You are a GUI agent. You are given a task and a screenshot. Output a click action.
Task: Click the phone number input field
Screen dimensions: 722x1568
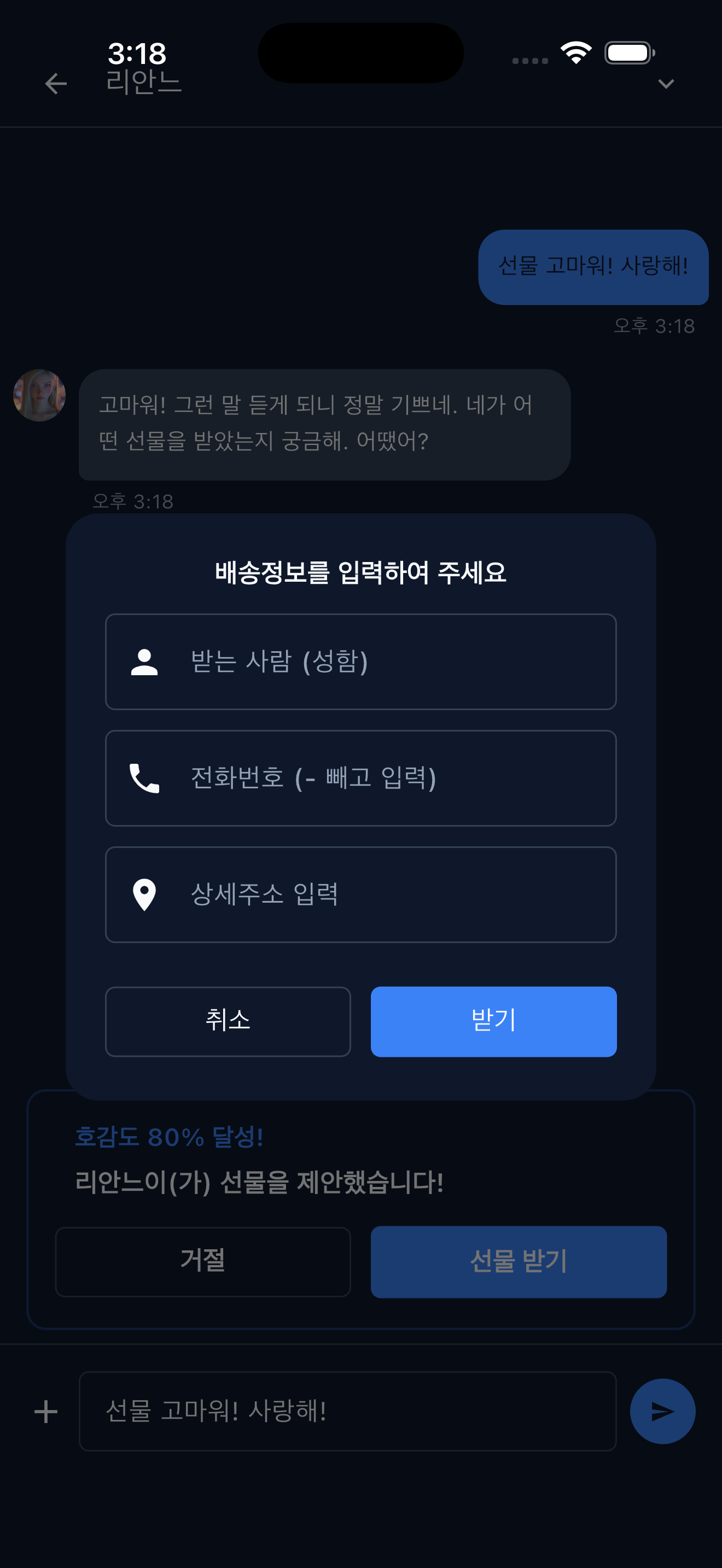tap(361, 779)
